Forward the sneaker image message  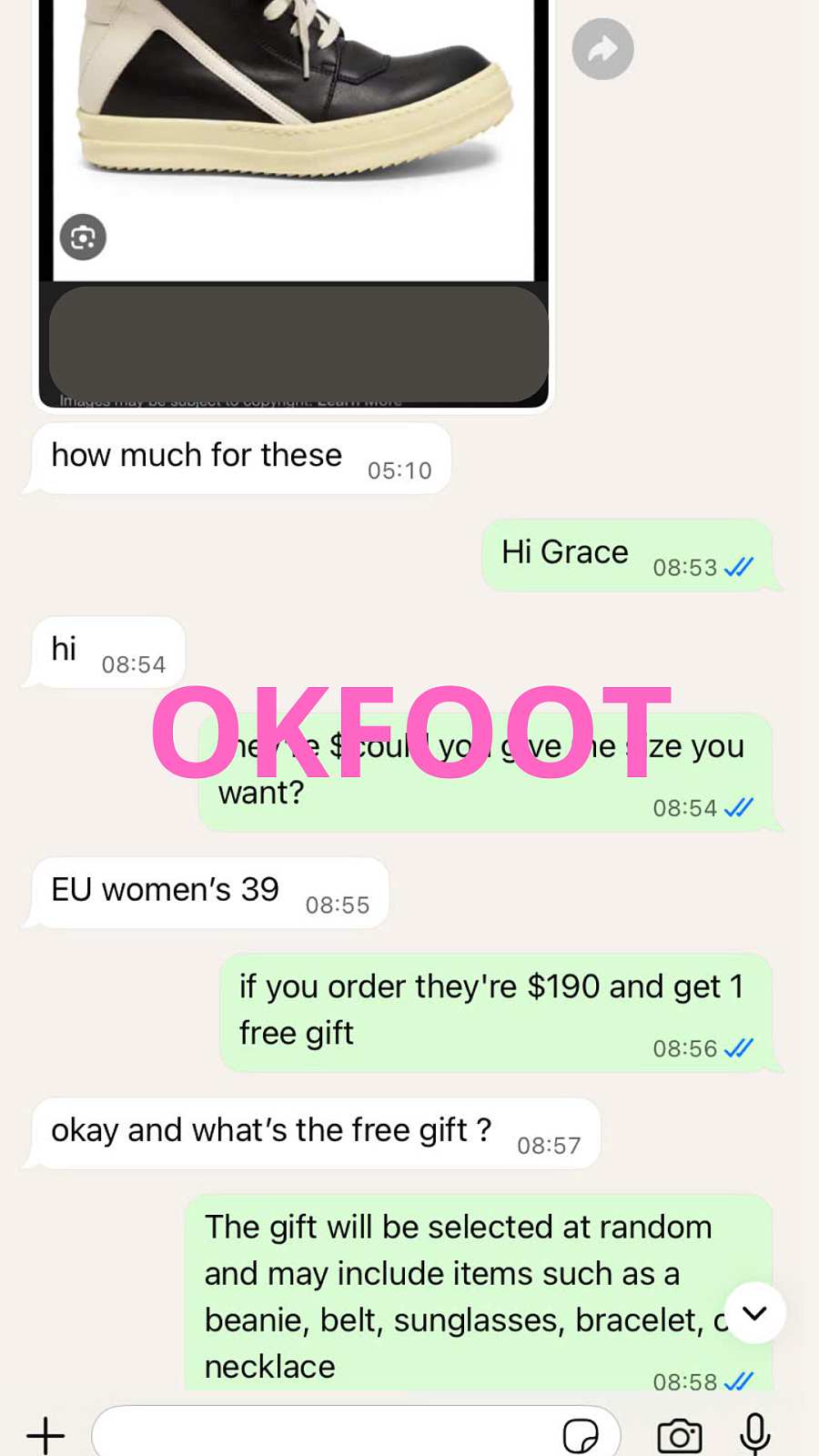click(602, 49)
